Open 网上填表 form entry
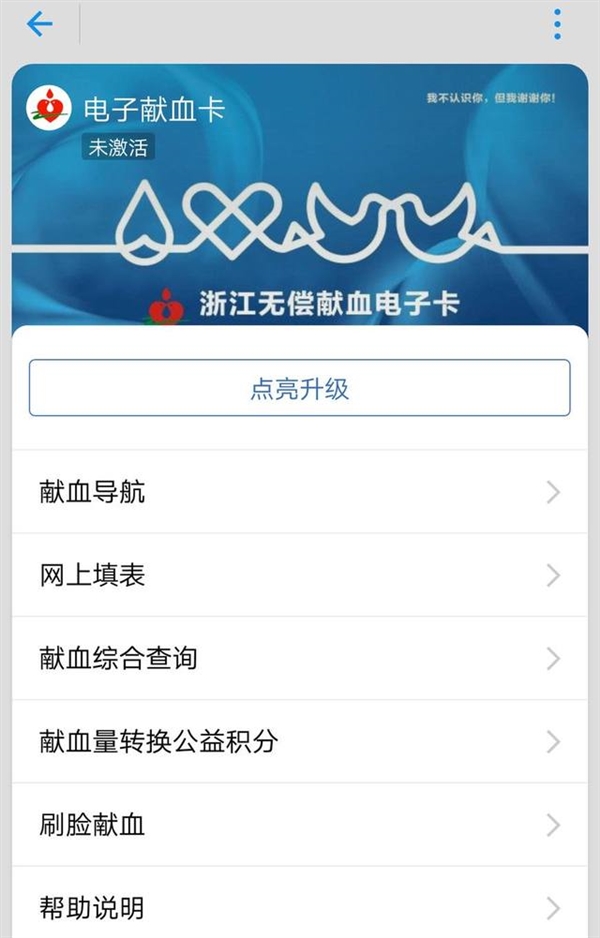The width and height of the screenshot is (600, 938). click(x=299, y=575)
